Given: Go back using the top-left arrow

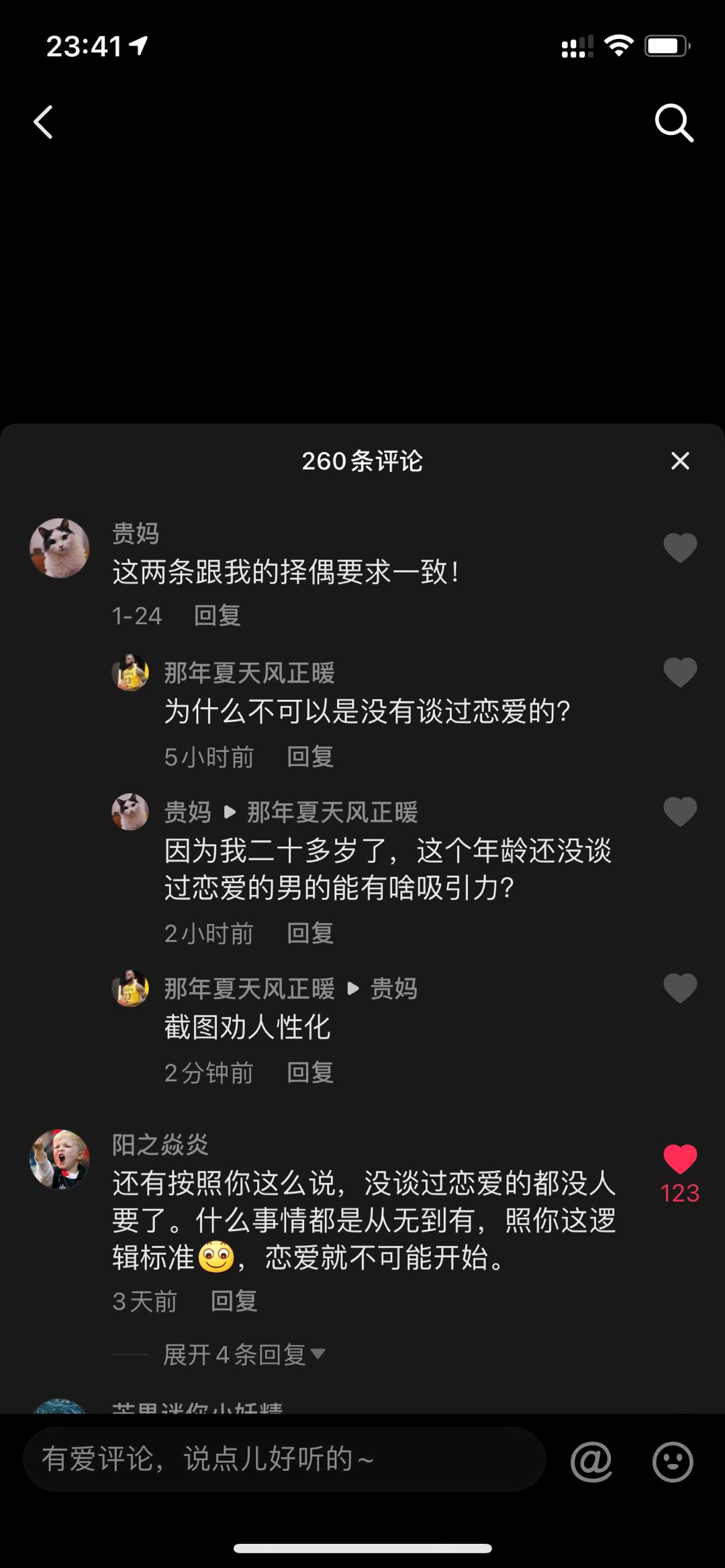Looking at the screenshot, I should point(44,123).
